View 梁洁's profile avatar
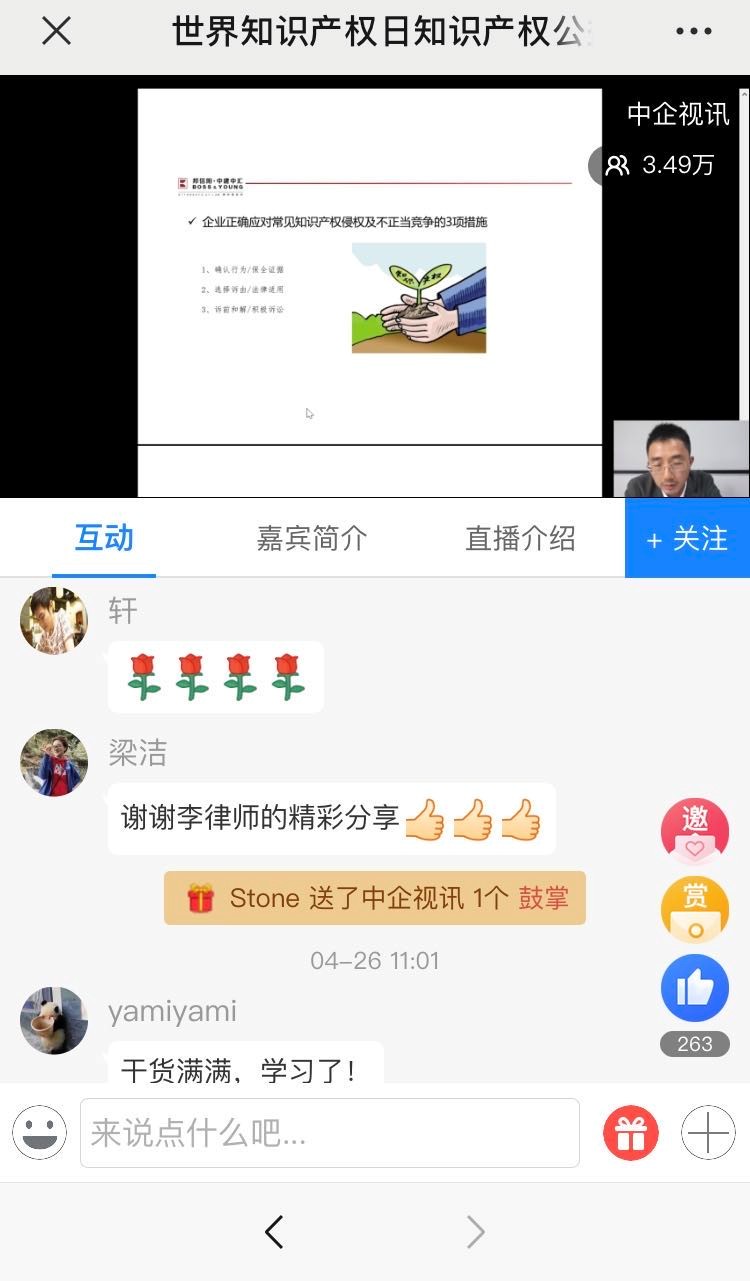The width and height of the screenshot is (750, 1281). (54, 763)
